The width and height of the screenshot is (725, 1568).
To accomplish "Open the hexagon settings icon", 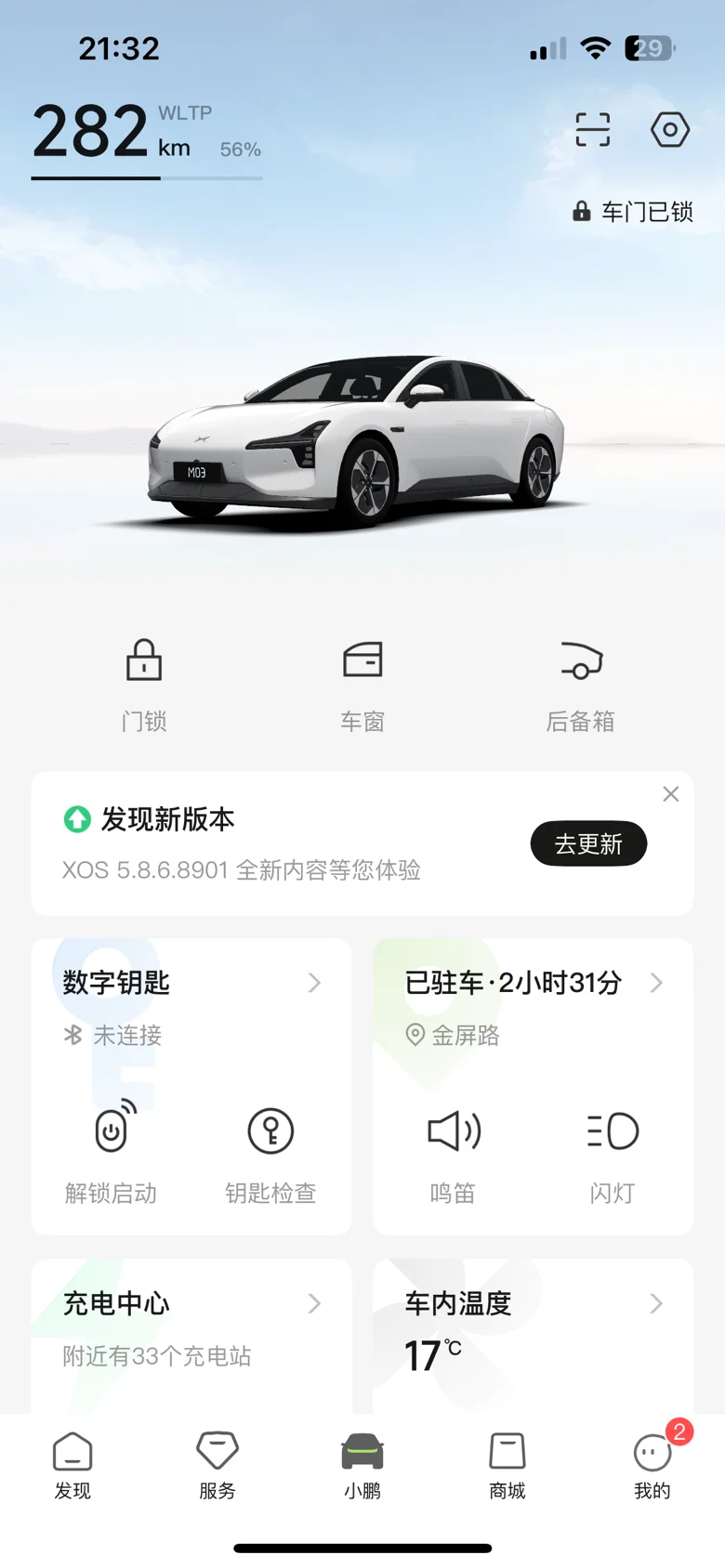I will click(x=669, y=130).
